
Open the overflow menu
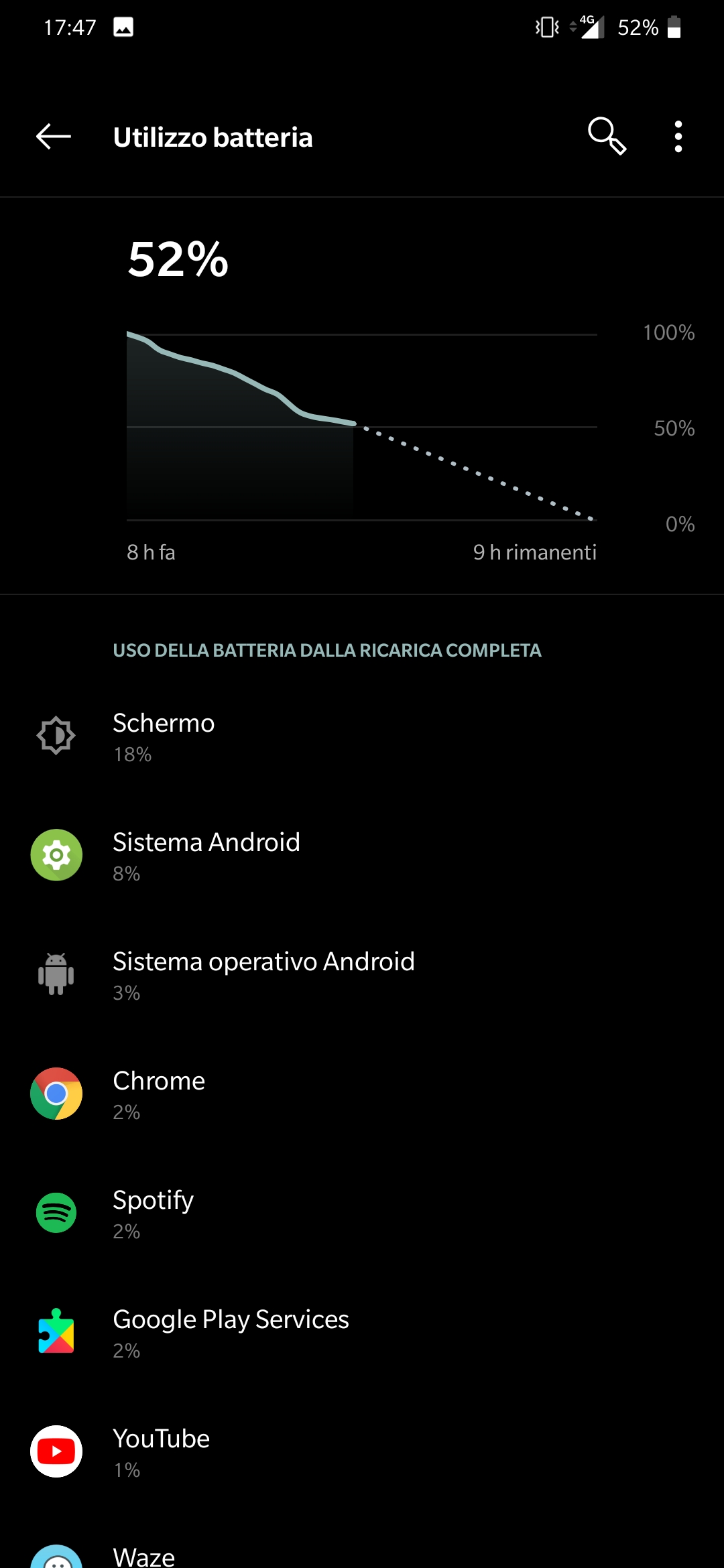coord(678,137)
